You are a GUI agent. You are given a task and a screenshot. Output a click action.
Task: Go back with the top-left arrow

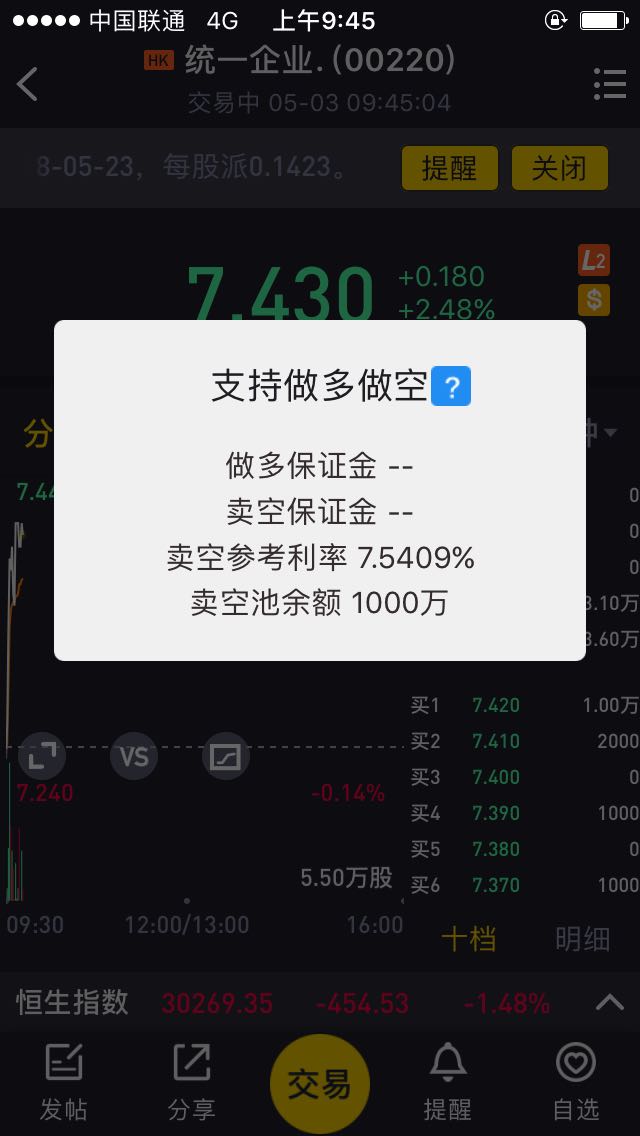point(28,84)
